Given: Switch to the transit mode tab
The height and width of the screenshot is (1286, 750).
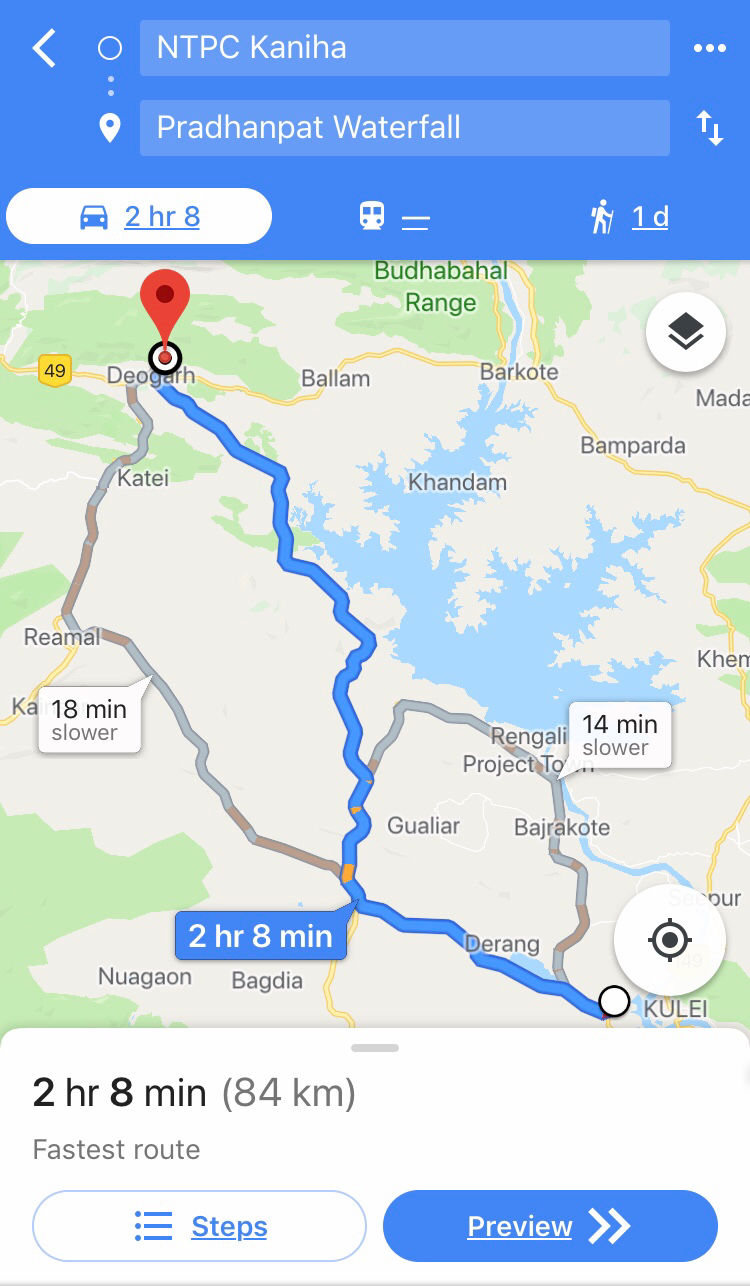Looking at the screenshot, I should click(x=394, y=216).
